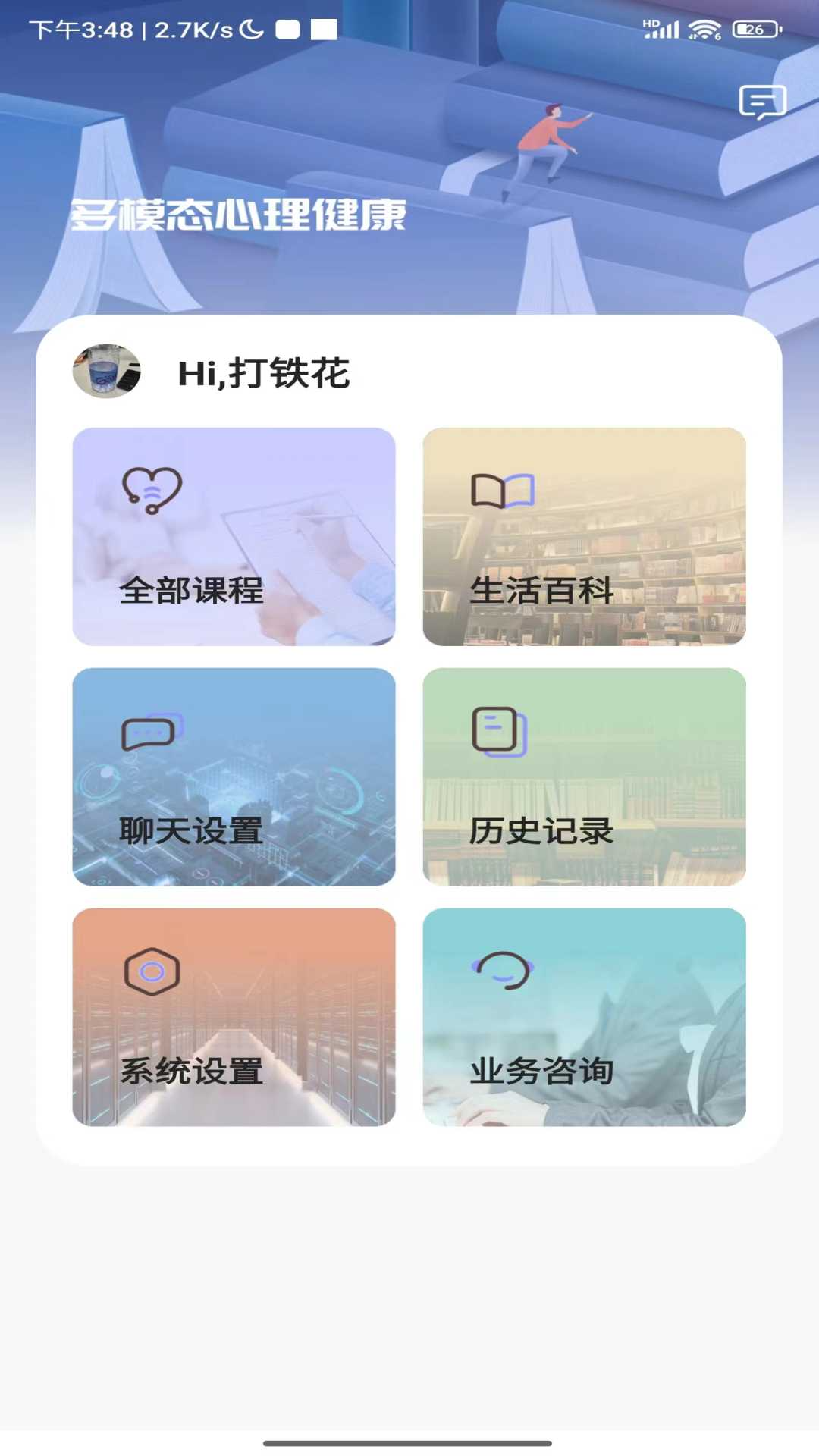The width and height of the screenshot is (819, 1456).
Task: Click the headset icon on 业务咨询 card
Action: point(503,971)
